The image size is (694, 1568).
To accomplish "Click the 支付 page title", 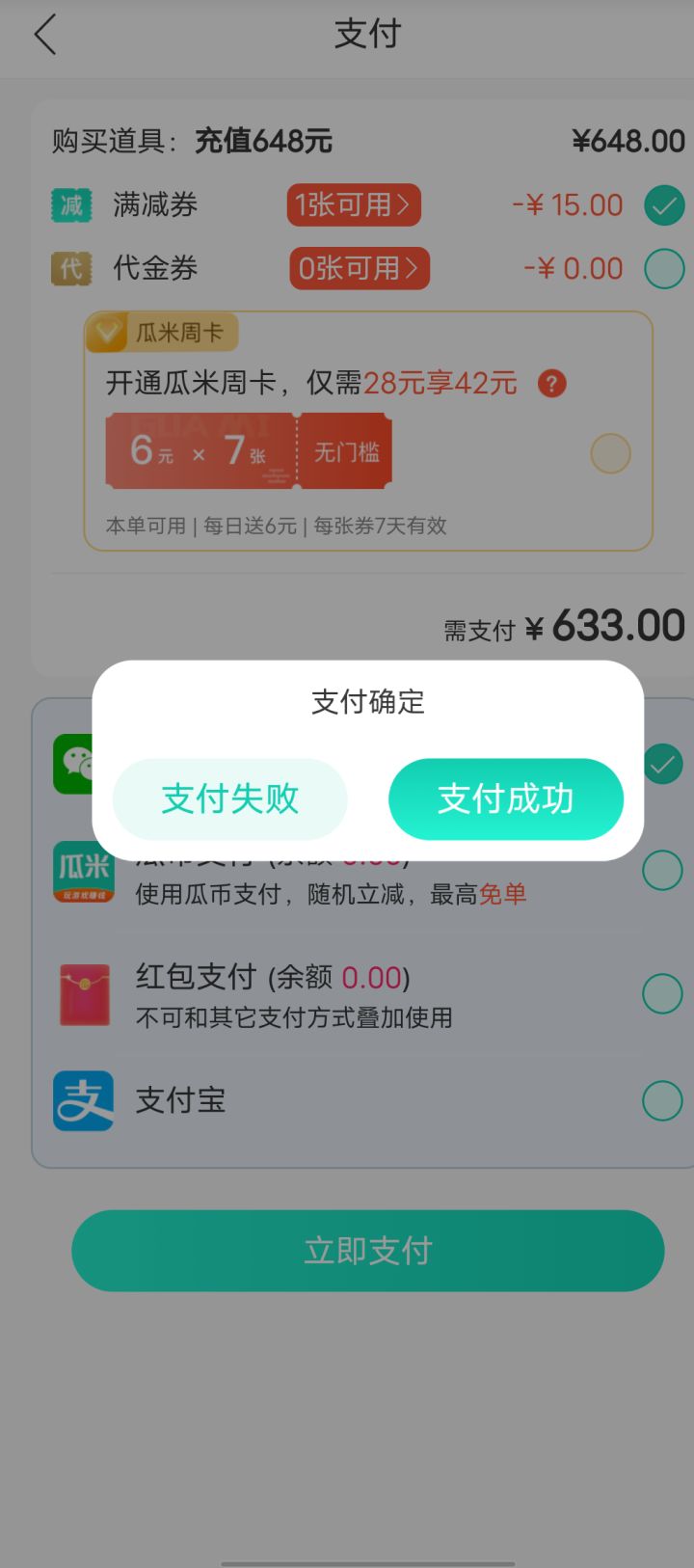I will click(x=368, y=34).
